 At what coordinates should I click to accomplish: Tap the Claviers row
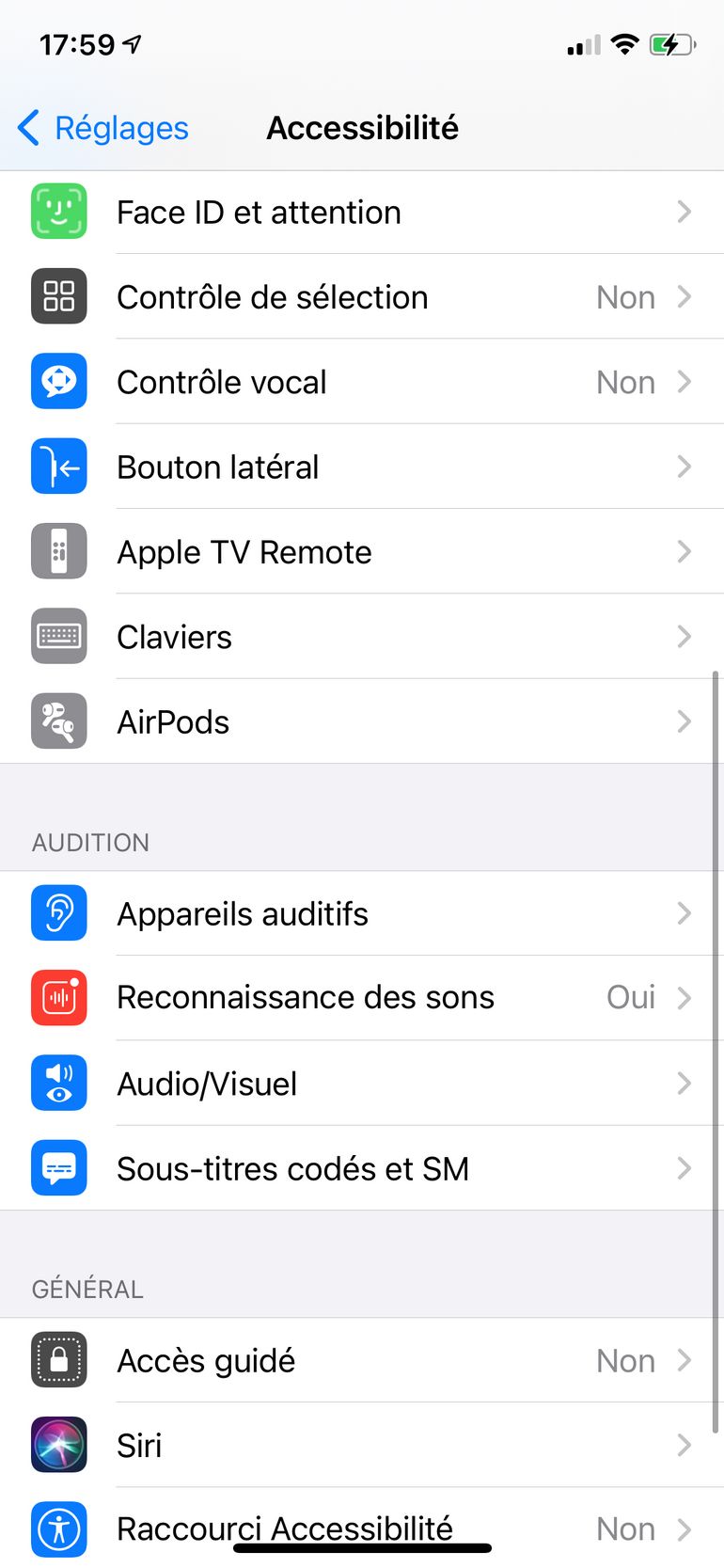click(362, 637)
